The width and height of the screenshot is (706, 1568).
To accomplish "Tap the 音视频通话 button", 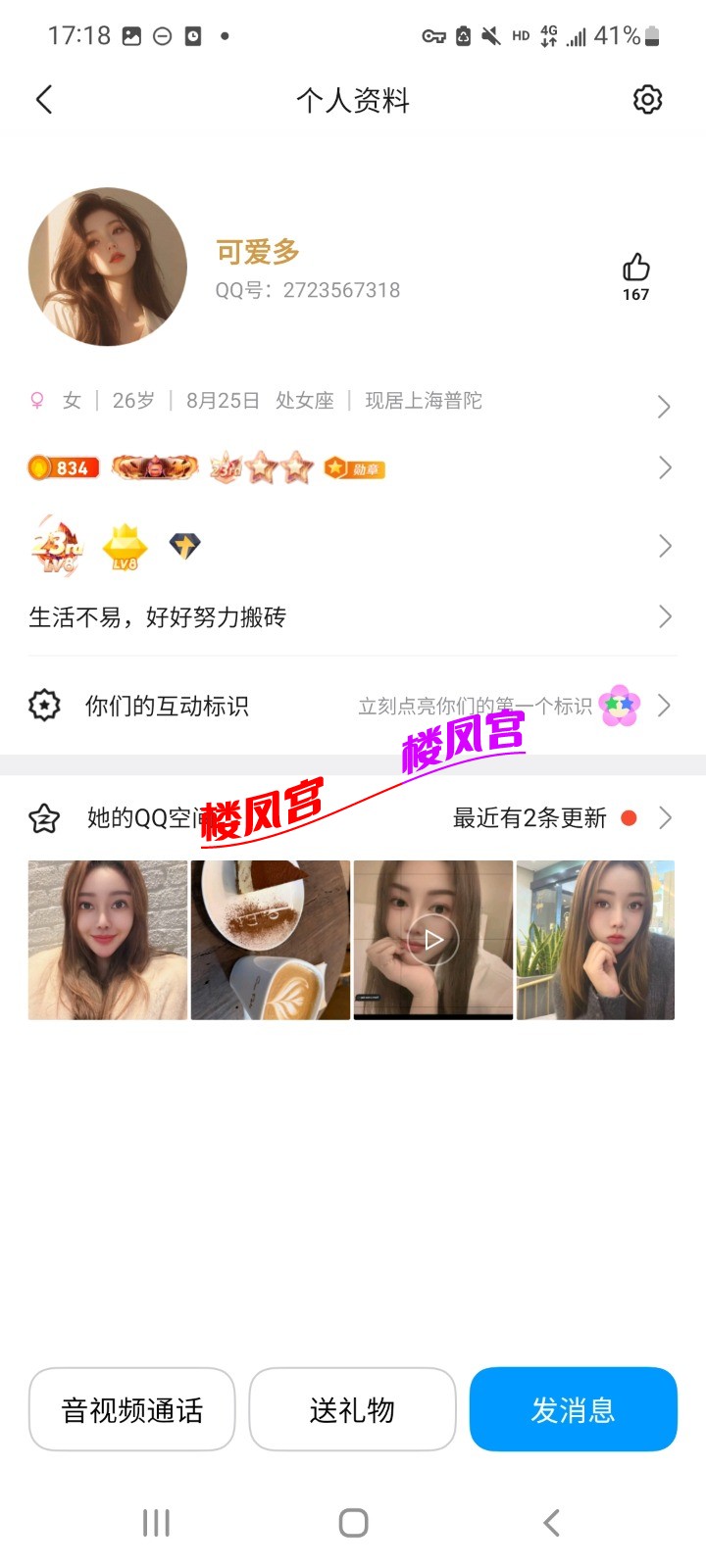I will click(131, 1409).
